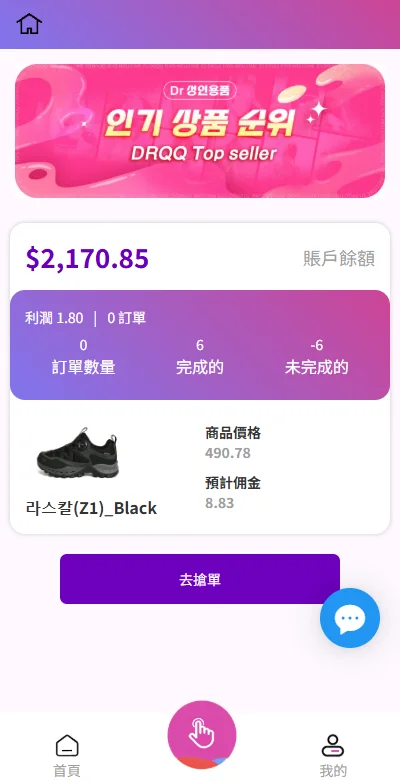Tap the 去搶單 button
The image size is (400, 782).
(200, 579)
